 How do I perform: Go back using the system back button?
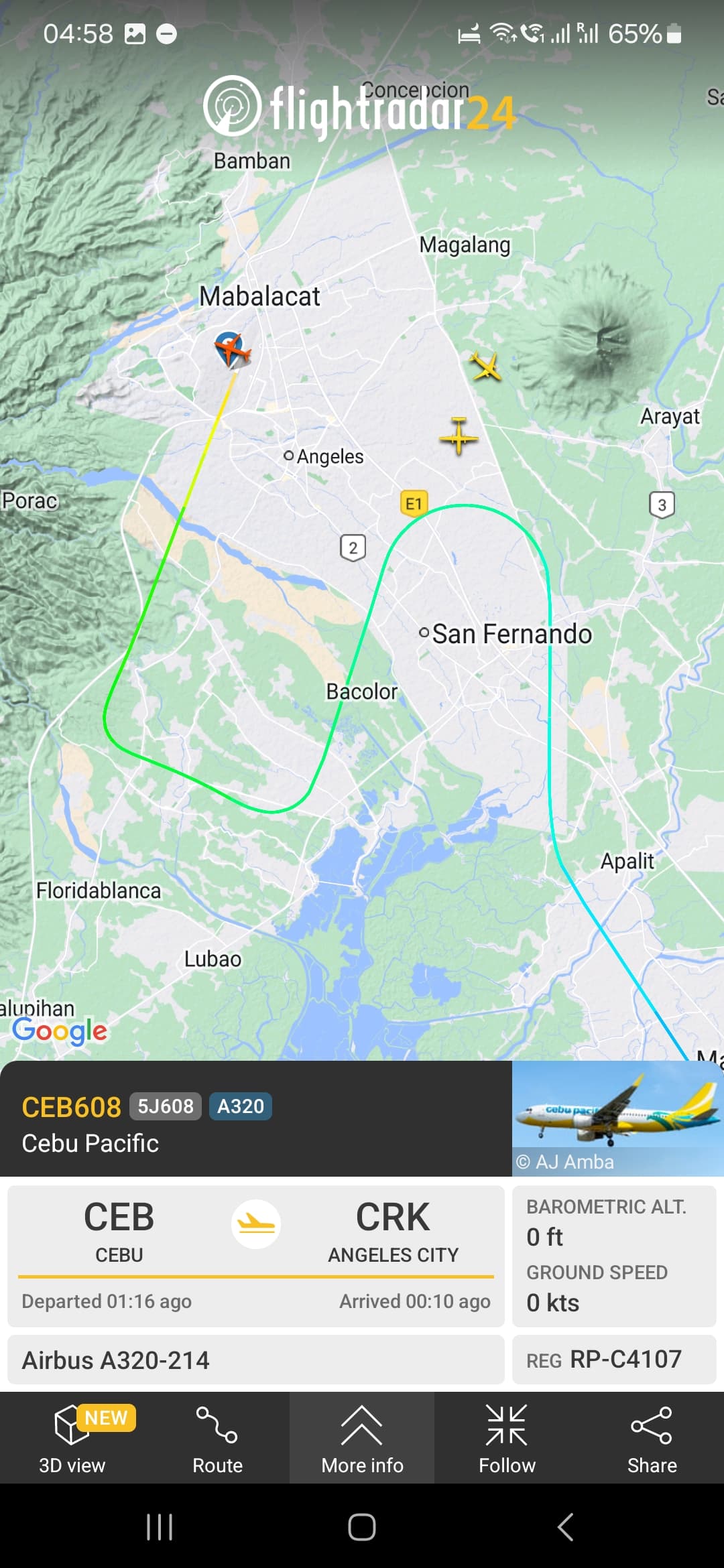[564, 1527]
